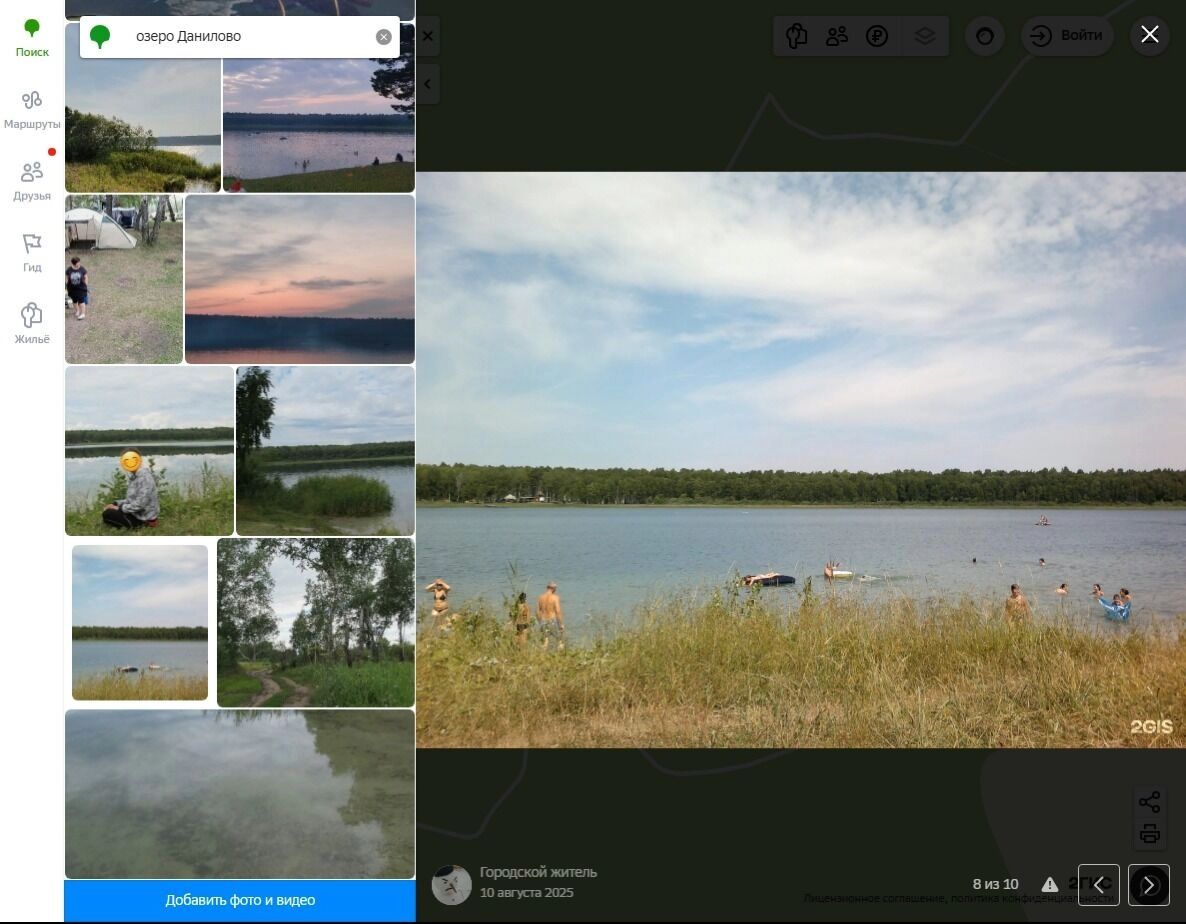Open the map layers selector
The width and height of the screenshot is (1186, 924).
(x=924, y=37)
